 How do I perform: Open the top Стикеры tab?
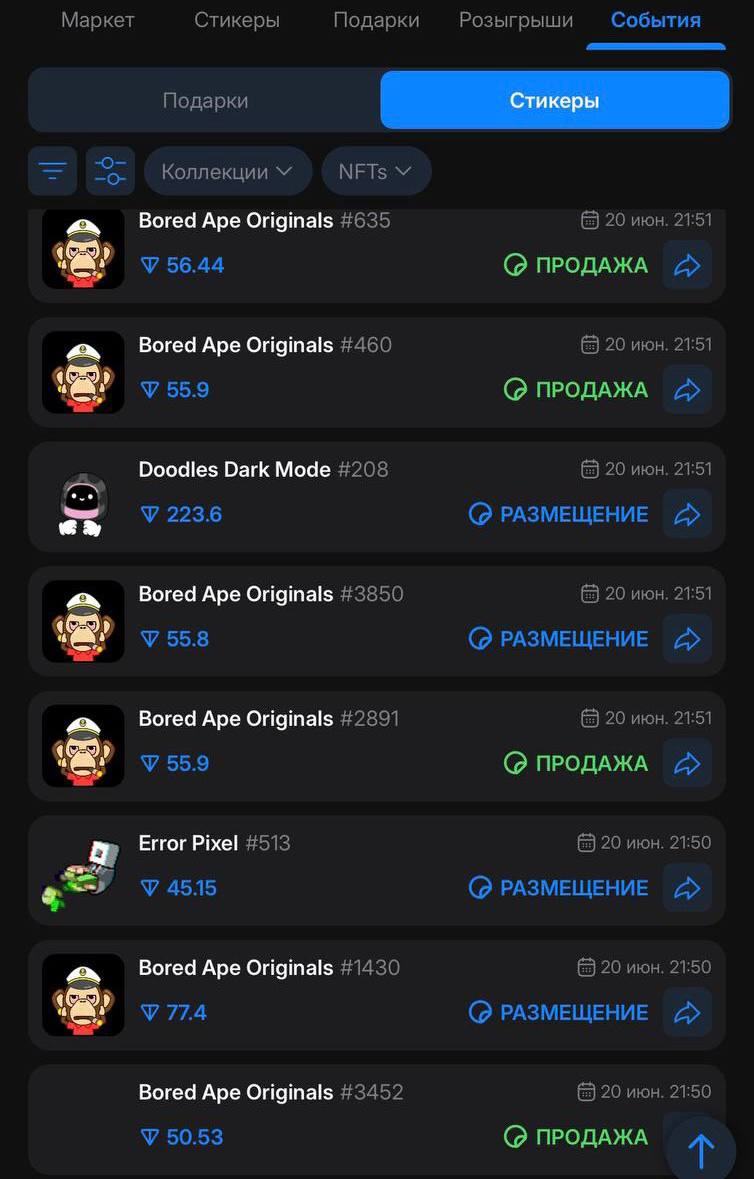tap(237, 20)
